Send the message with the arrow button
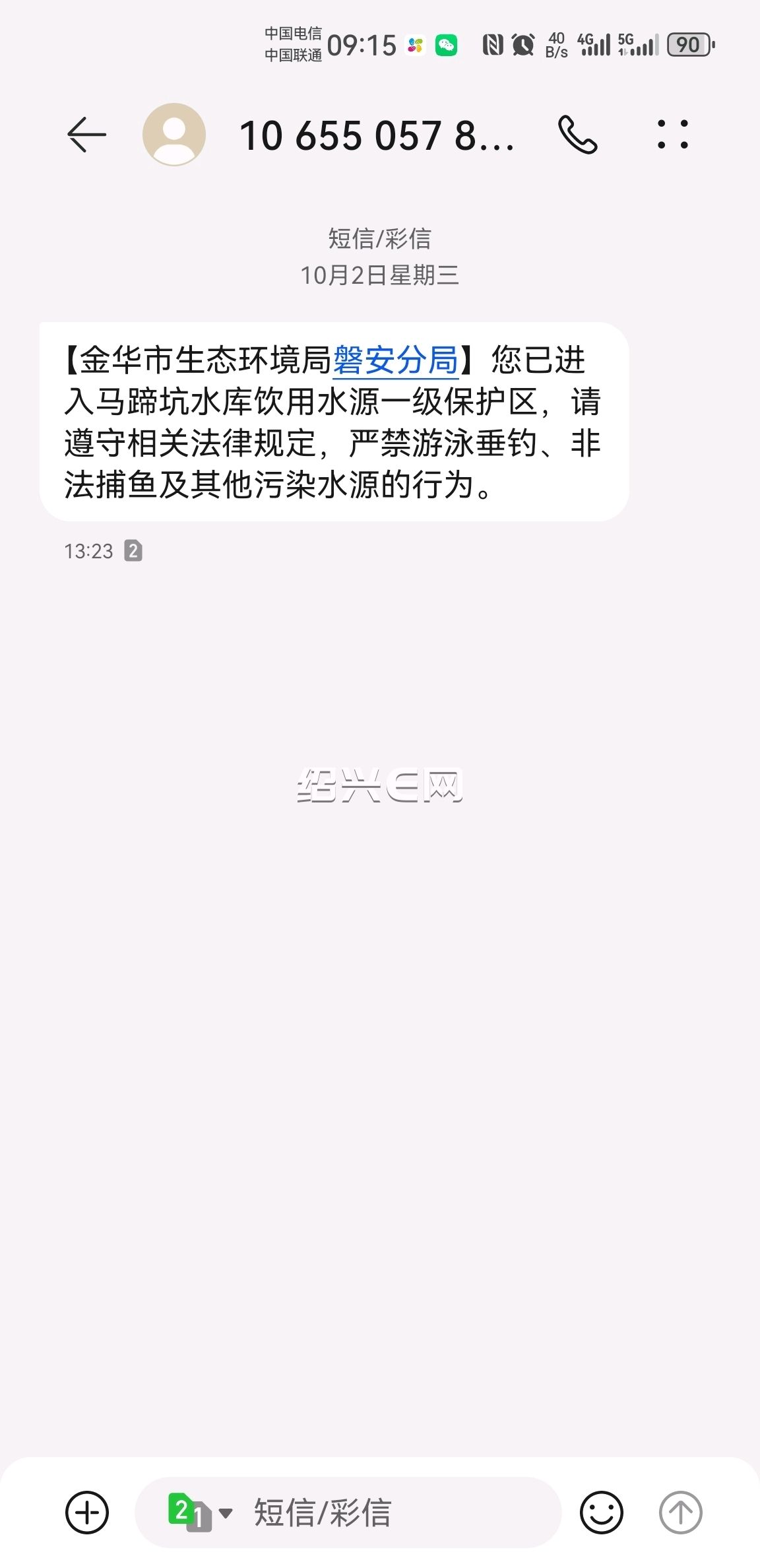 (680, 1512)
